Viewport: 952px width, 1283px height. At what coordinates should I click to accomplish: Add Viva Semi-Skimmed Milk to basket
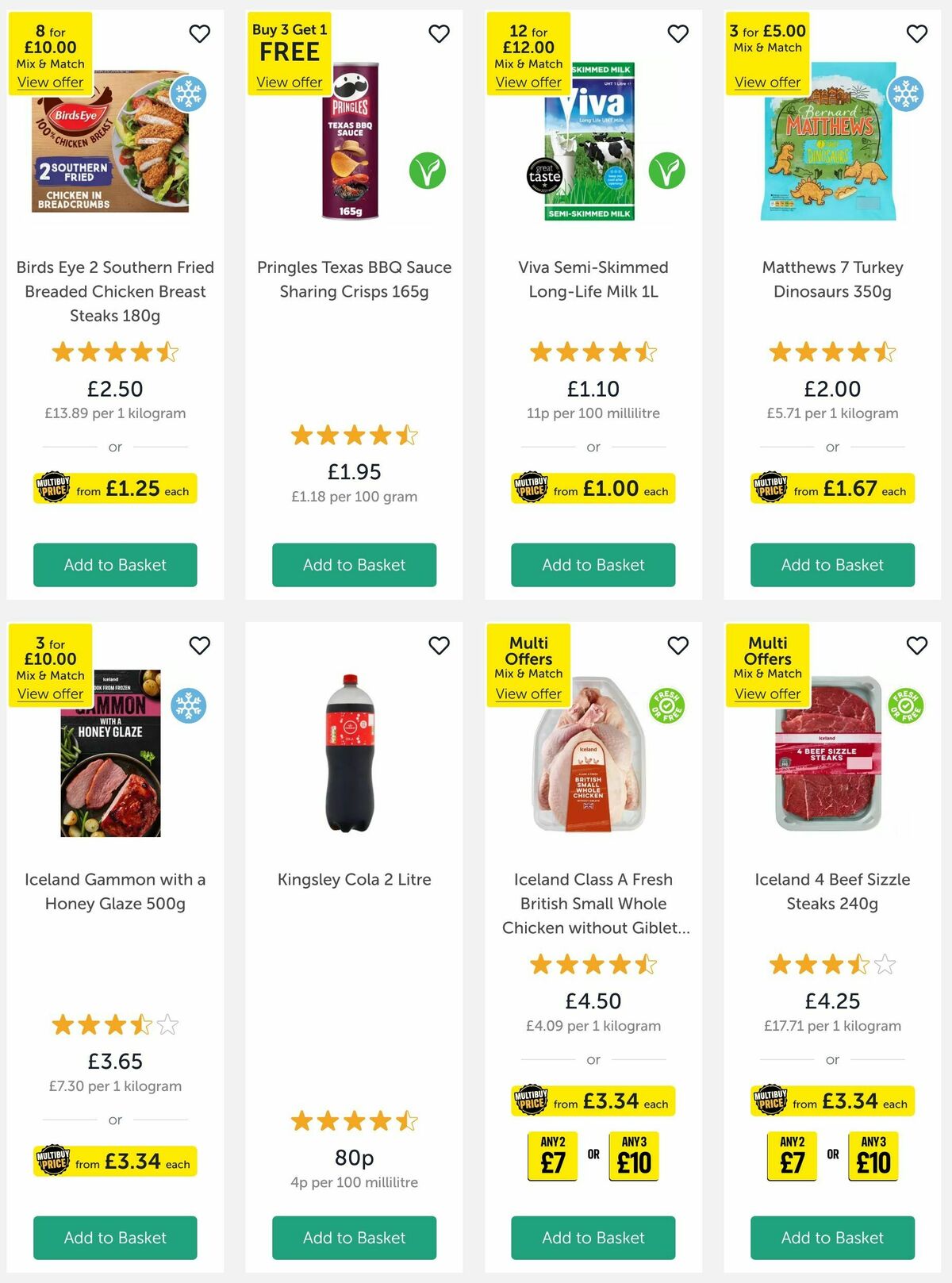pos(592,565)
